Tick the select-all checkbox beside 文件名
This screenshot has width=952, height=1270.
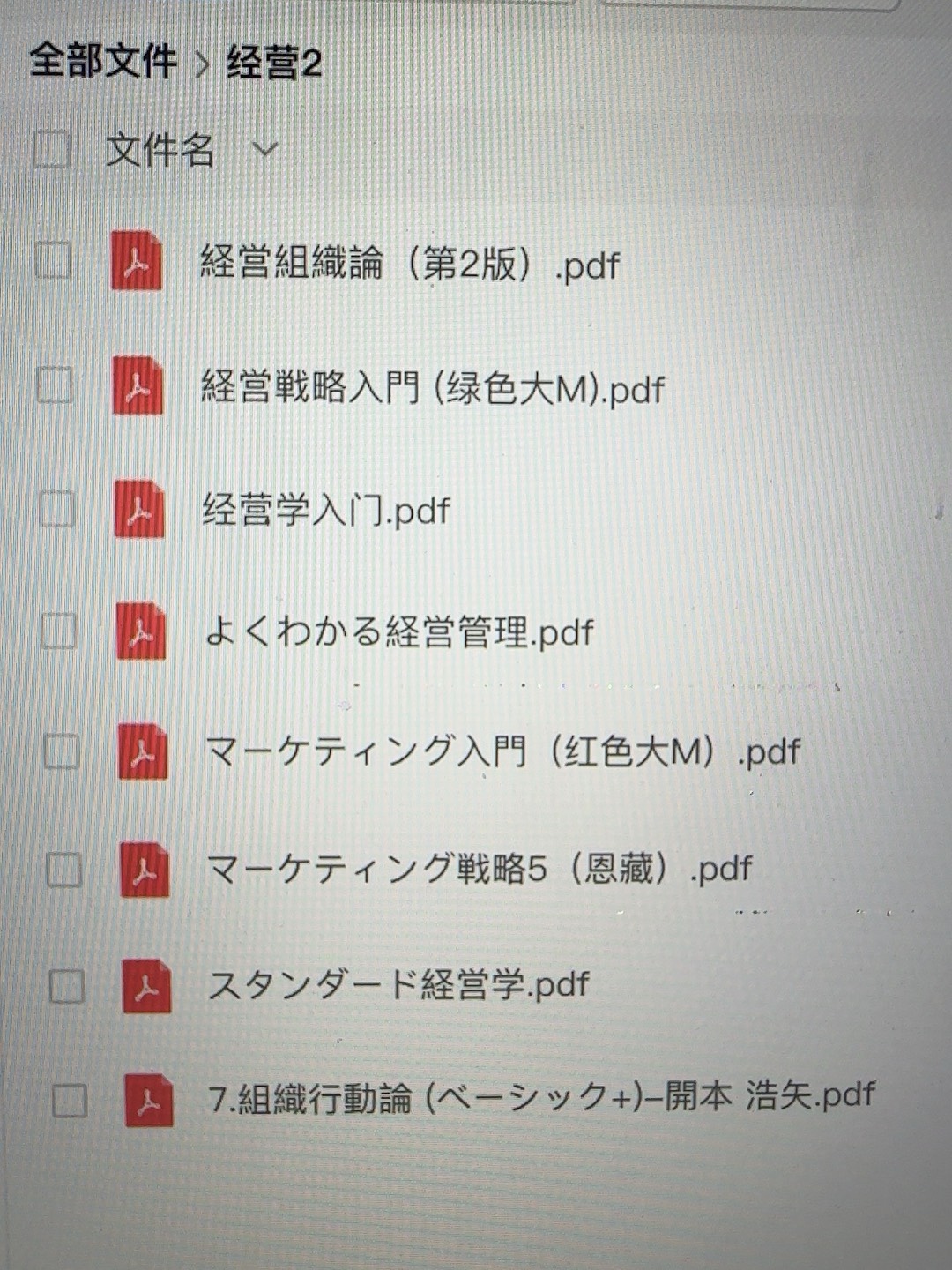[51, 149]
